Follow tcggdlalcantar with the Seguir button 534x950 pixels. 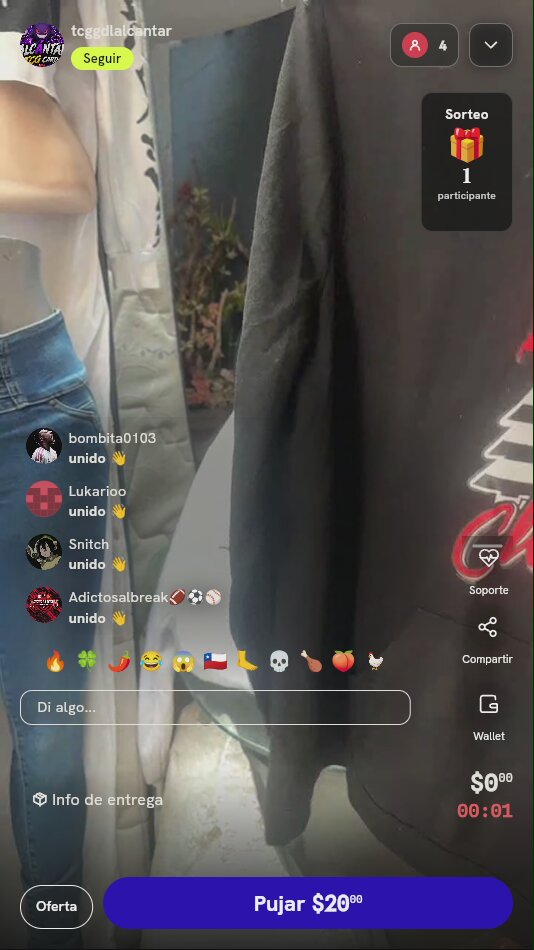(102, 59)
